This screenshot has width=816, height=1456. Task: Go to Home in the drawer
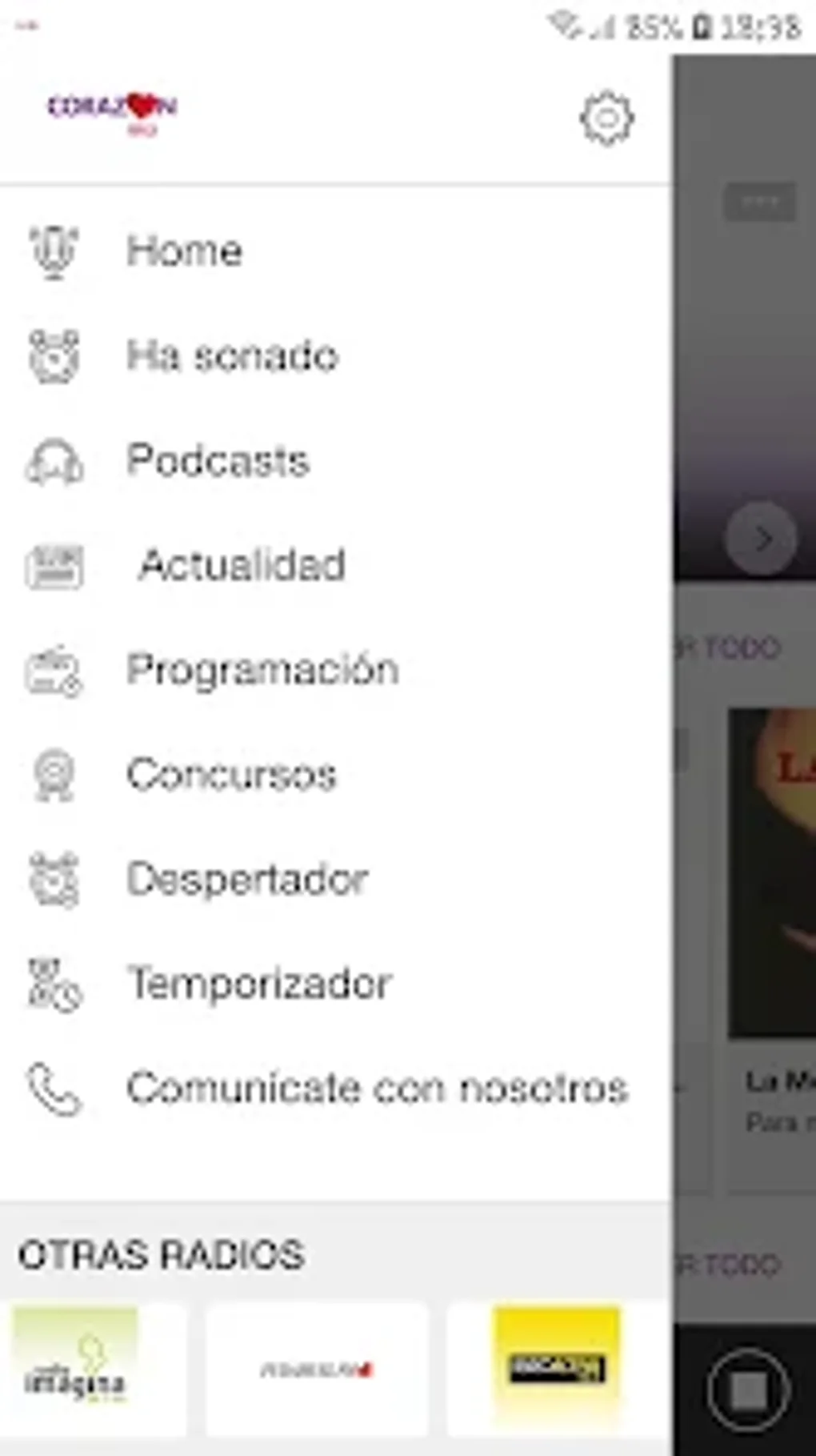336,251
